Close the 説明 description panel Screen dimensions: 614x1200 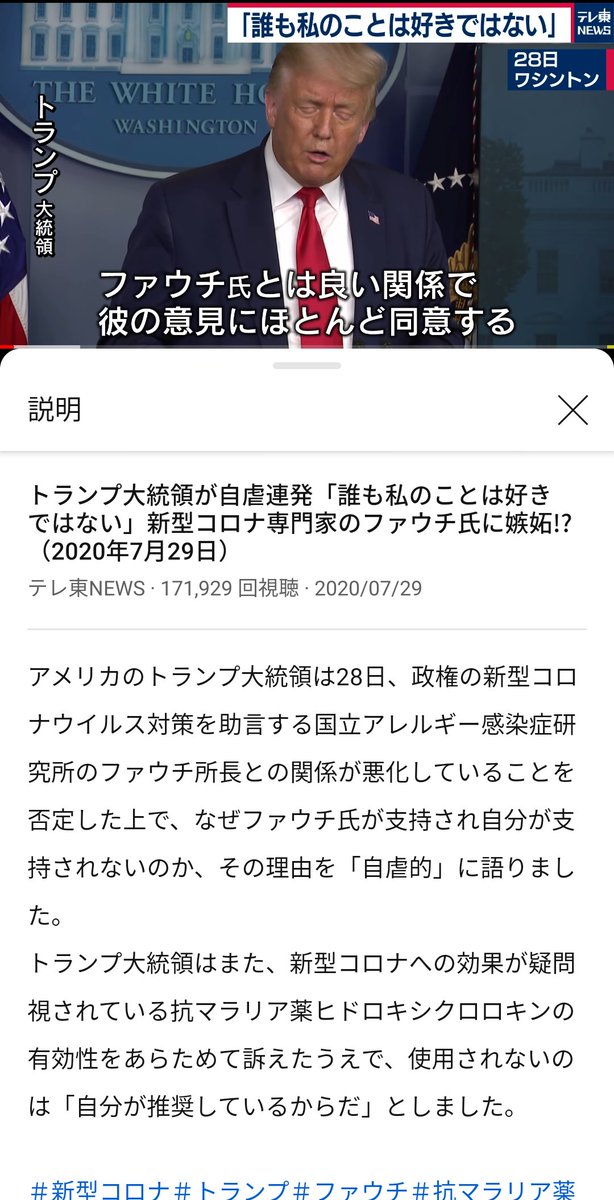[x=572, y=409]
